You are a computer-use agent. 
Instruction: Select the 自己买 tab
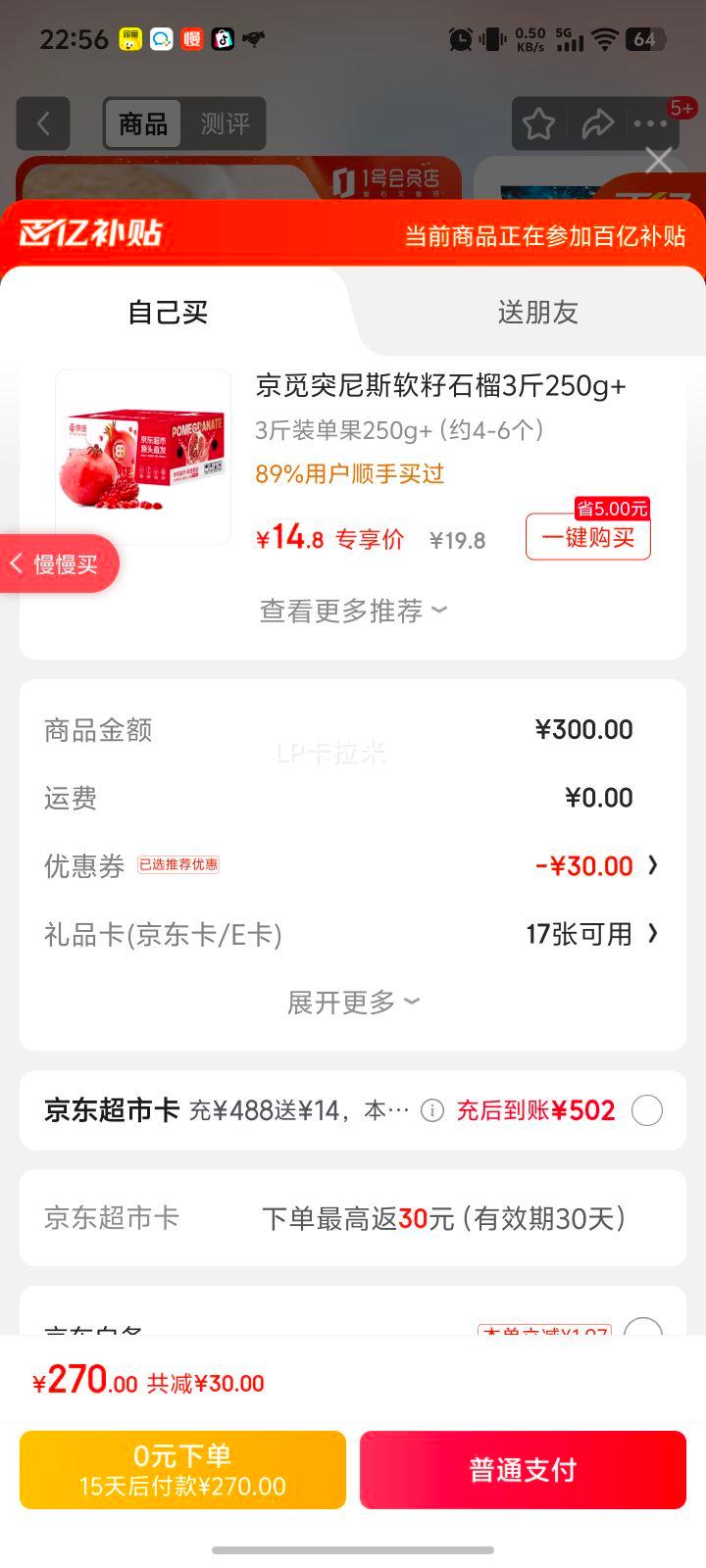[x=168, y=313]
